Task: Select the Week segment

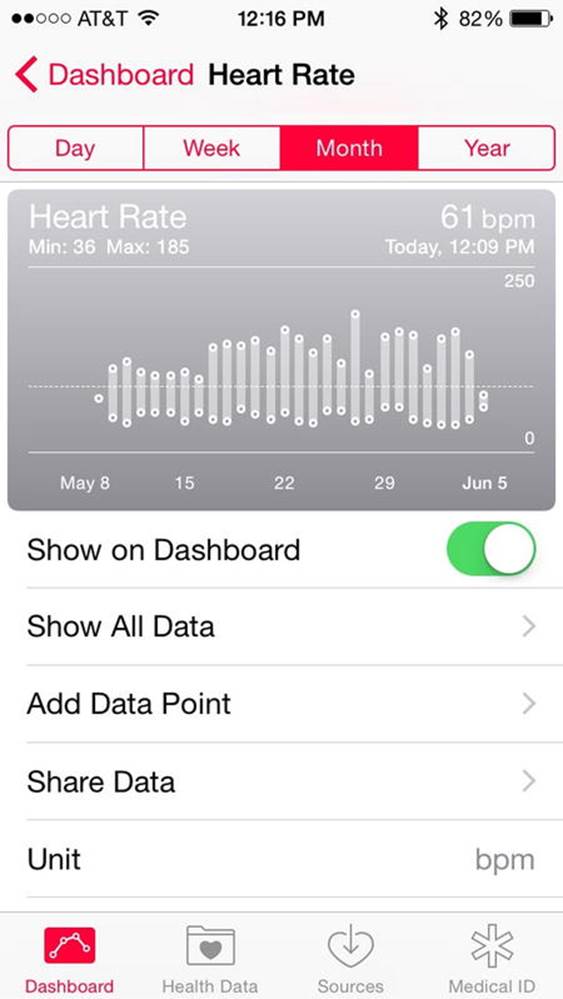Action: (x=212, y=148)
